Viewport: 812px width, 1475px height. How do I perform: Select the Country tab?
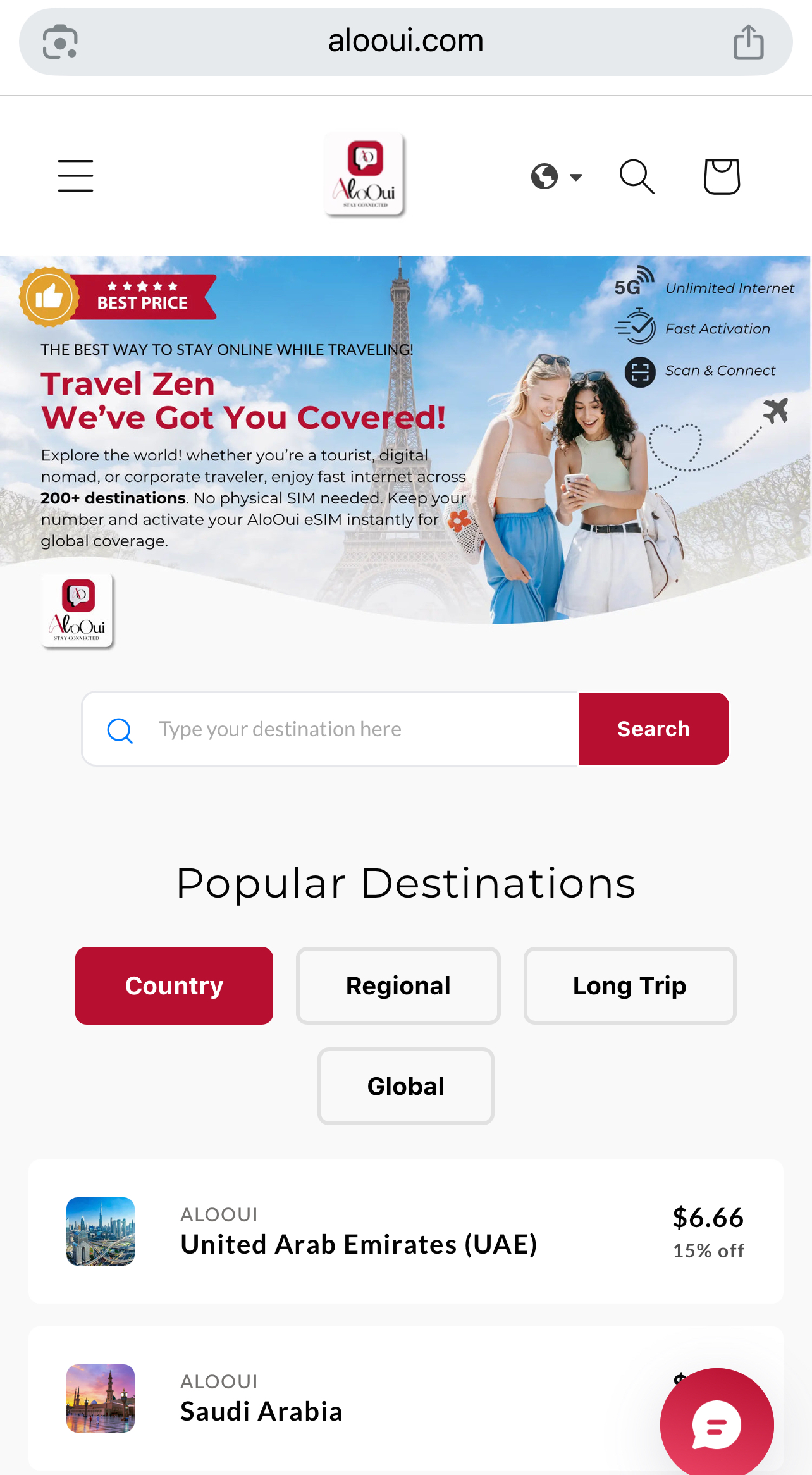(174, 986)
